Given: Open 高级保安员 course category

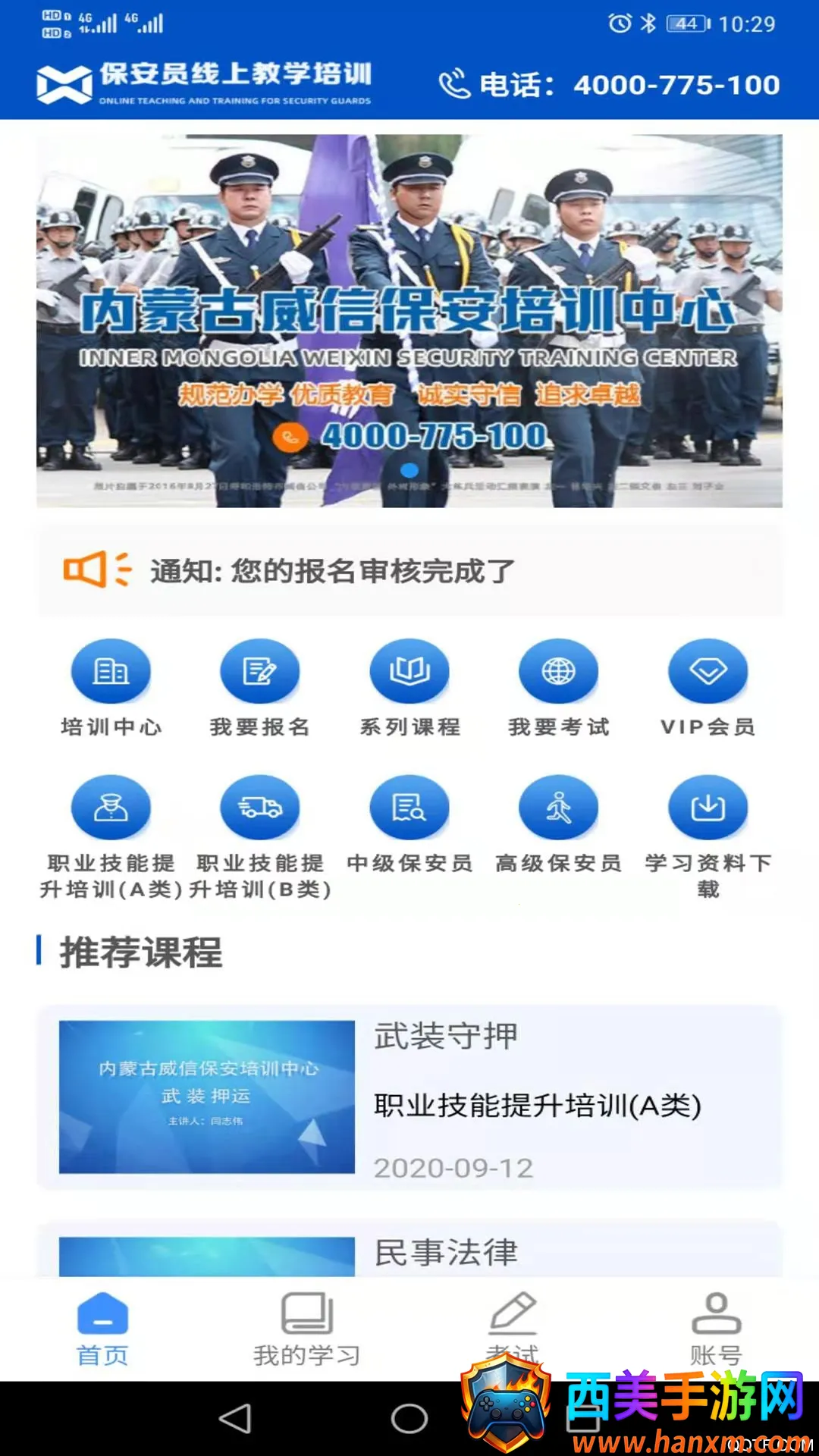Looking at the screenshot, I should pyautogui.click(x=559, y=809).
